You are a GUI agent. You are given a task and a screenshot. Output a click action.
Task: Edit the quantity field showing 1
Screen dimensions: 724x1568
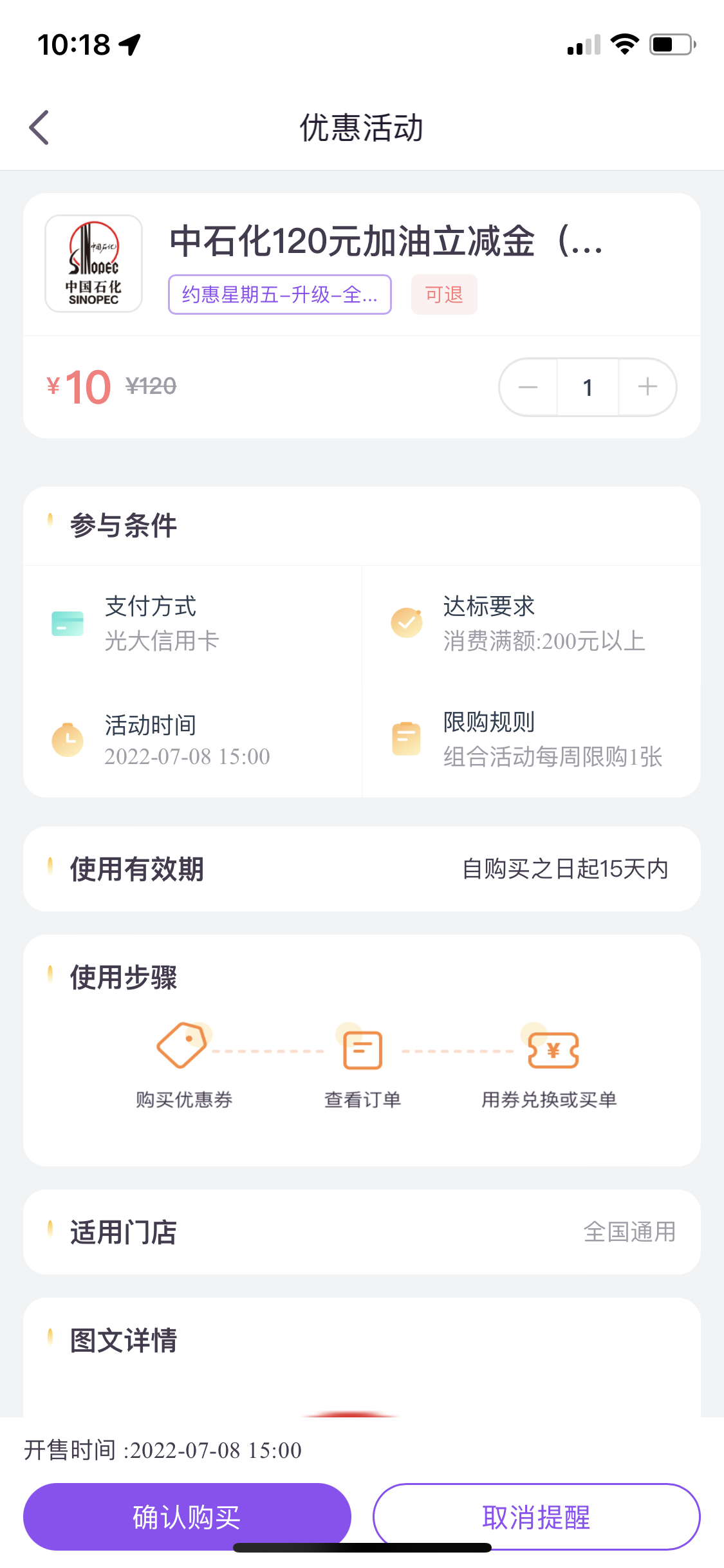coord(588,387)
